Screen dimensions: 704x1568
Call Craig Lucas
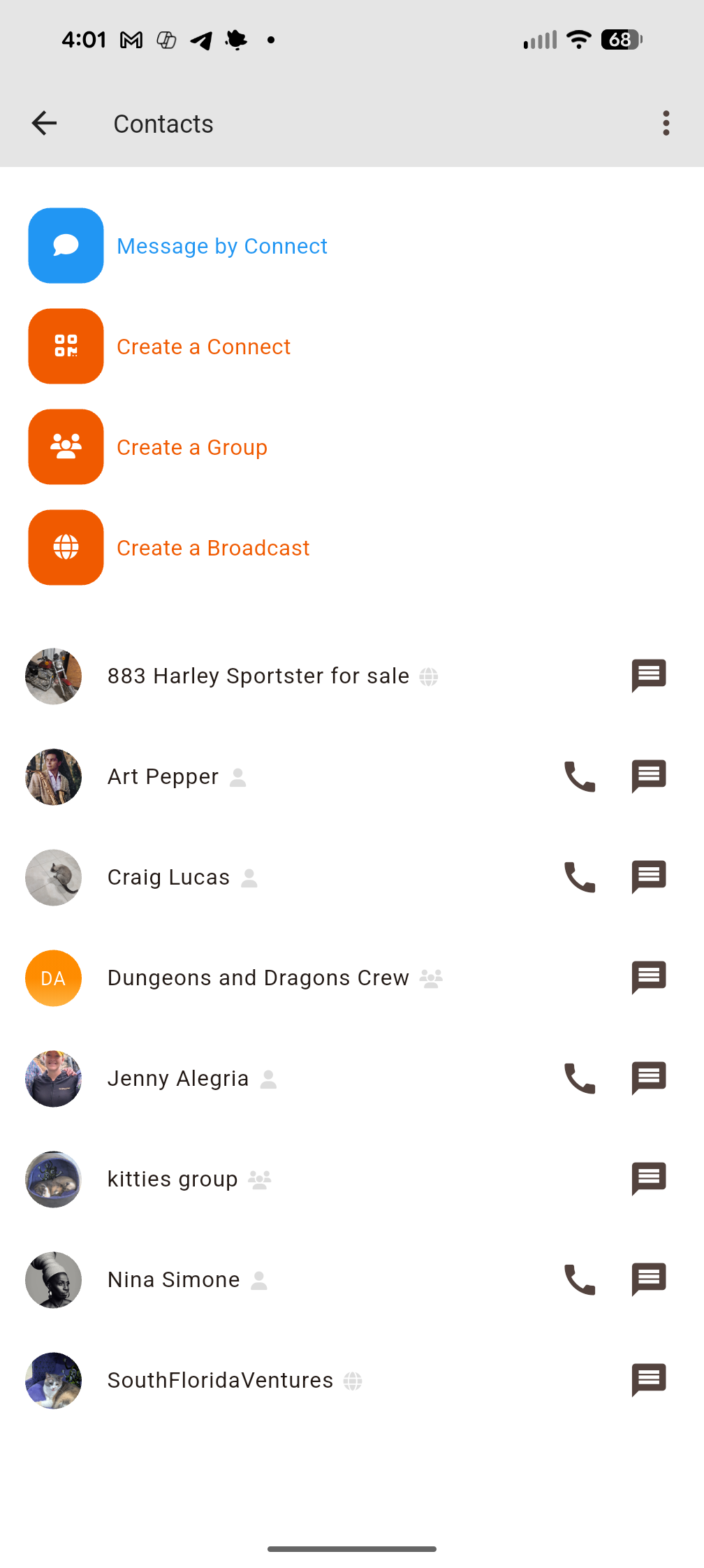[578, 877]
